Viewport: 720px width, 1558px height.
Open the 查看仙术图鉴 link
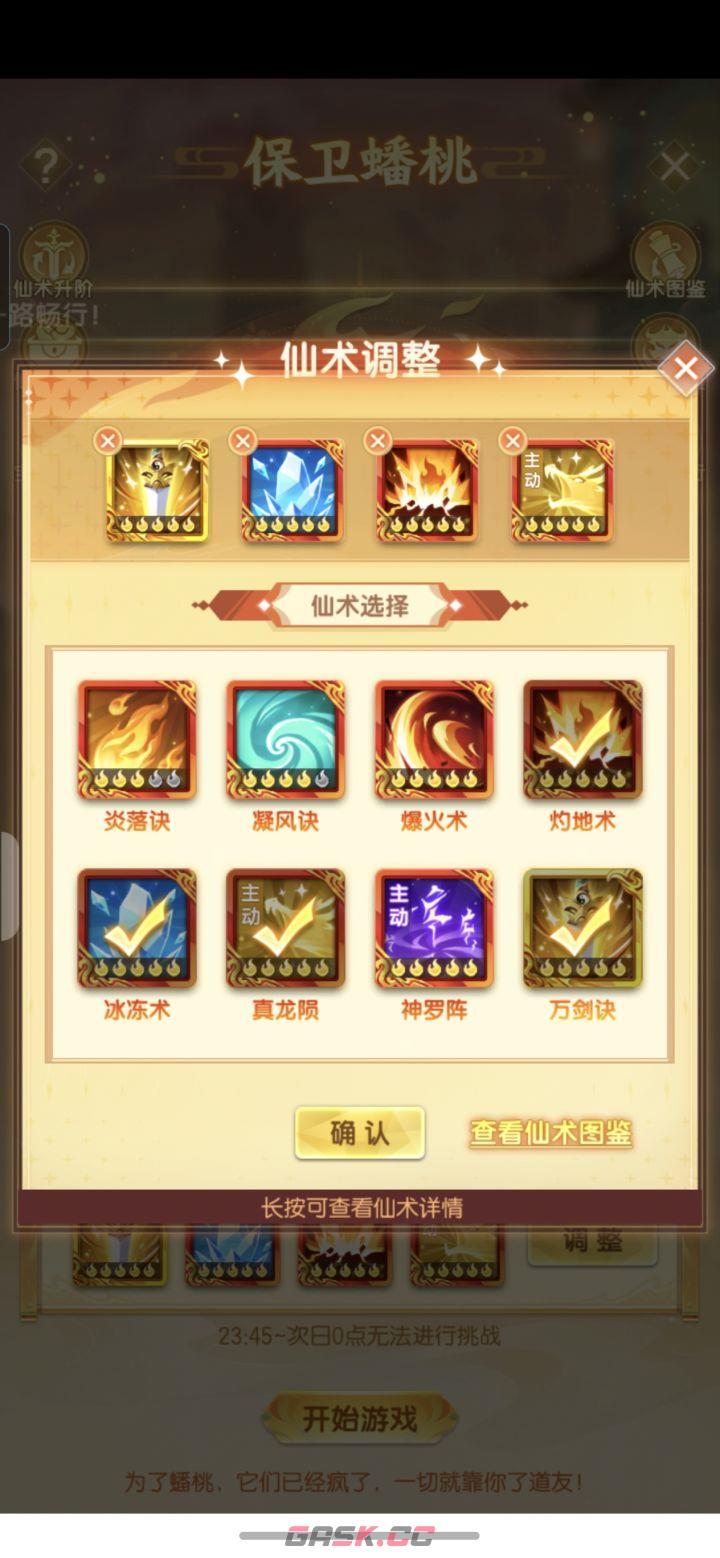[551, 1133]
